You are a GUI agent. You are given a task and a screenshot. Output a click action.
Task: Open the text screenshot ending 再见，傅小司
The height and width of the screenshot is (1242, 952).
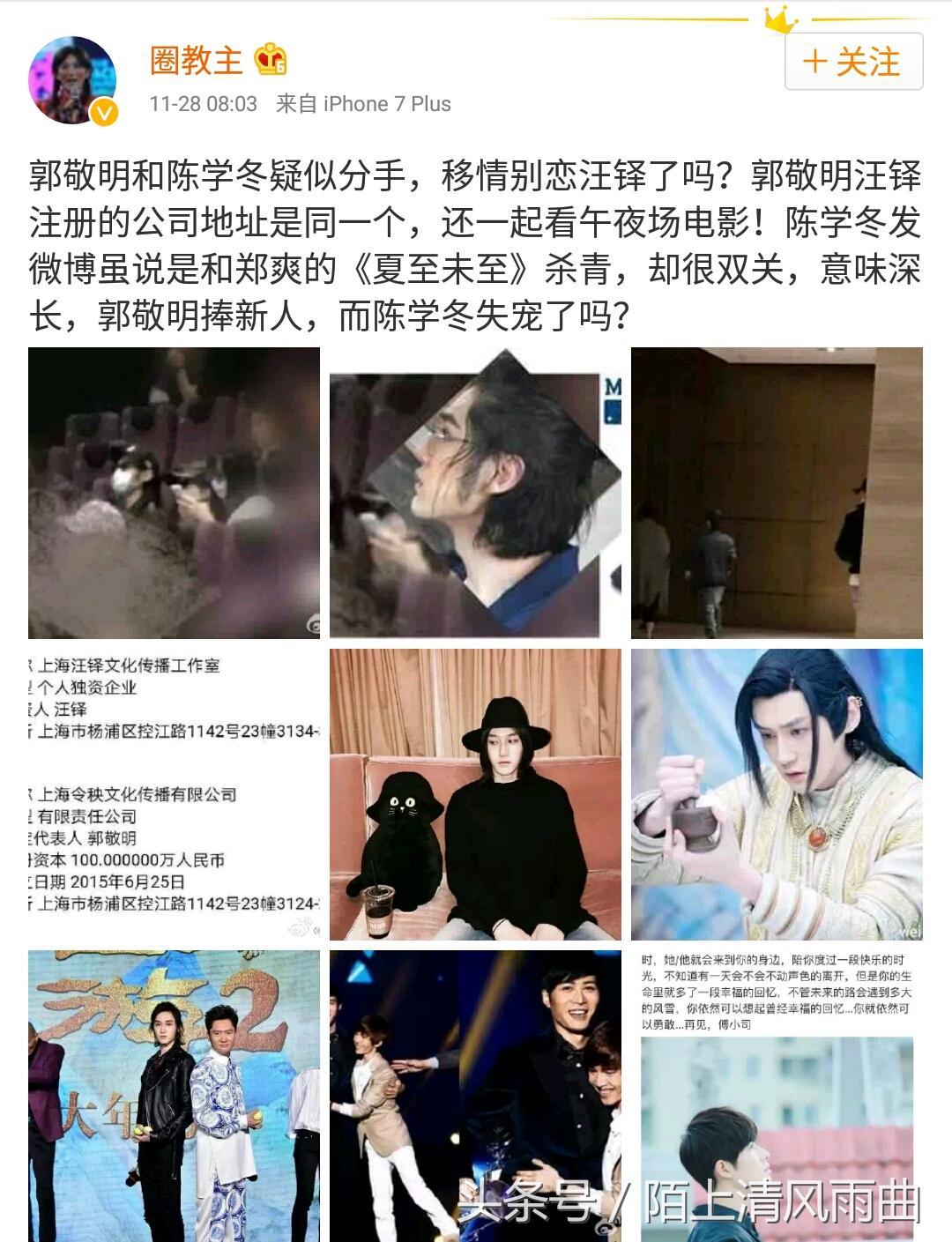click(777, 1096)
